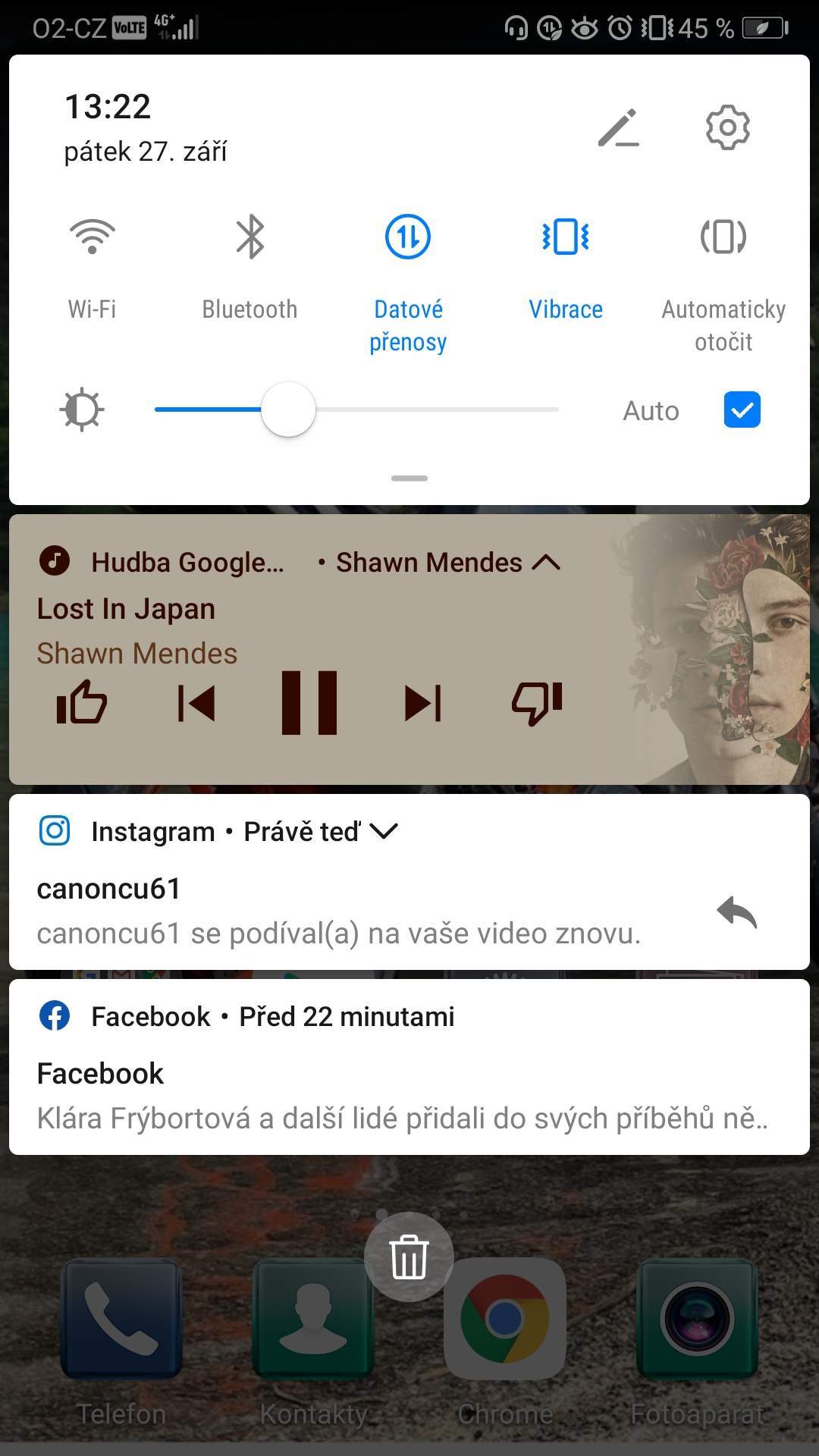
Task: Clear all notifications with trash button
Action: (x=409, y=1257)
